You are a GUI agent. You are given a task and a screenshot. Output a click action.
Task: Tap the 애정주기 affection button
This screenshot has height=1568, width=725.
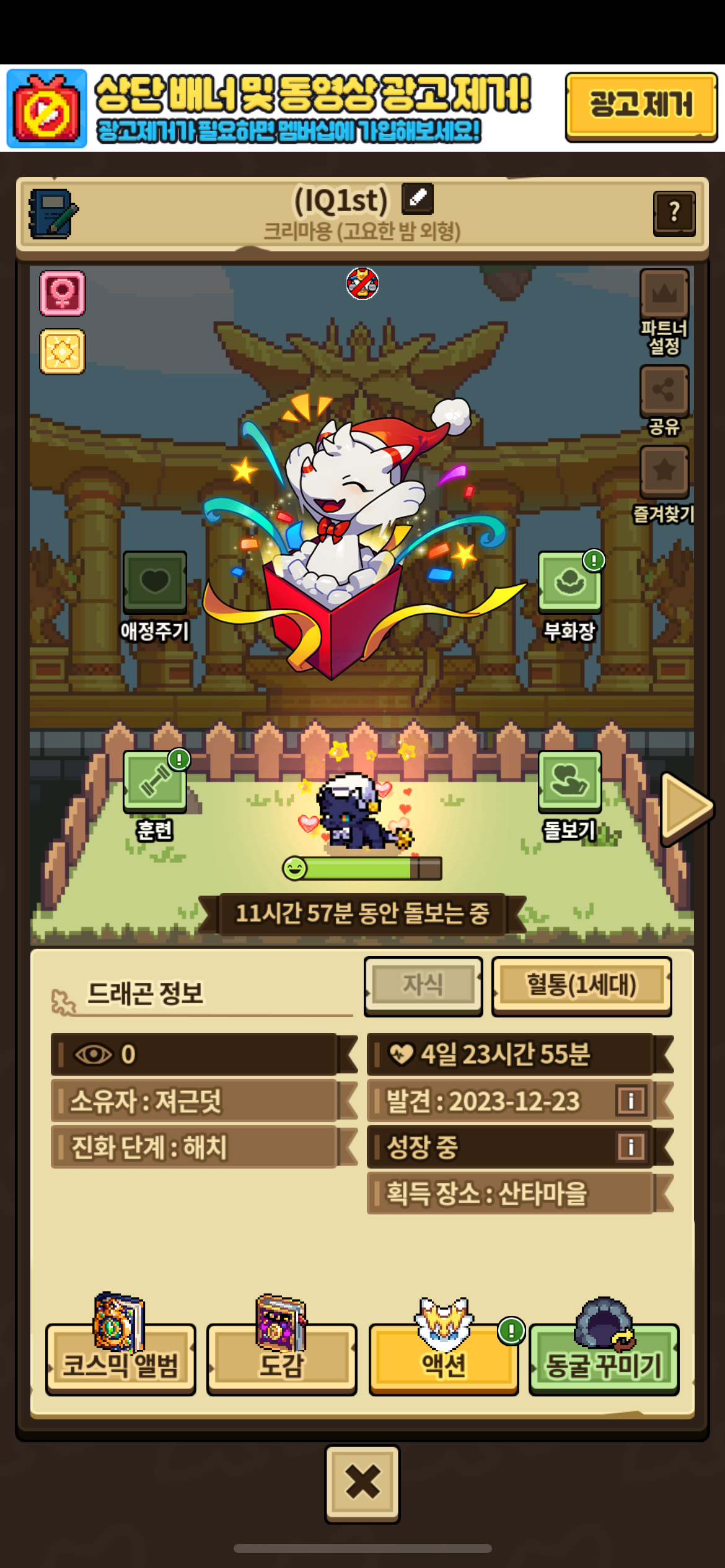[x=155, y=582]
